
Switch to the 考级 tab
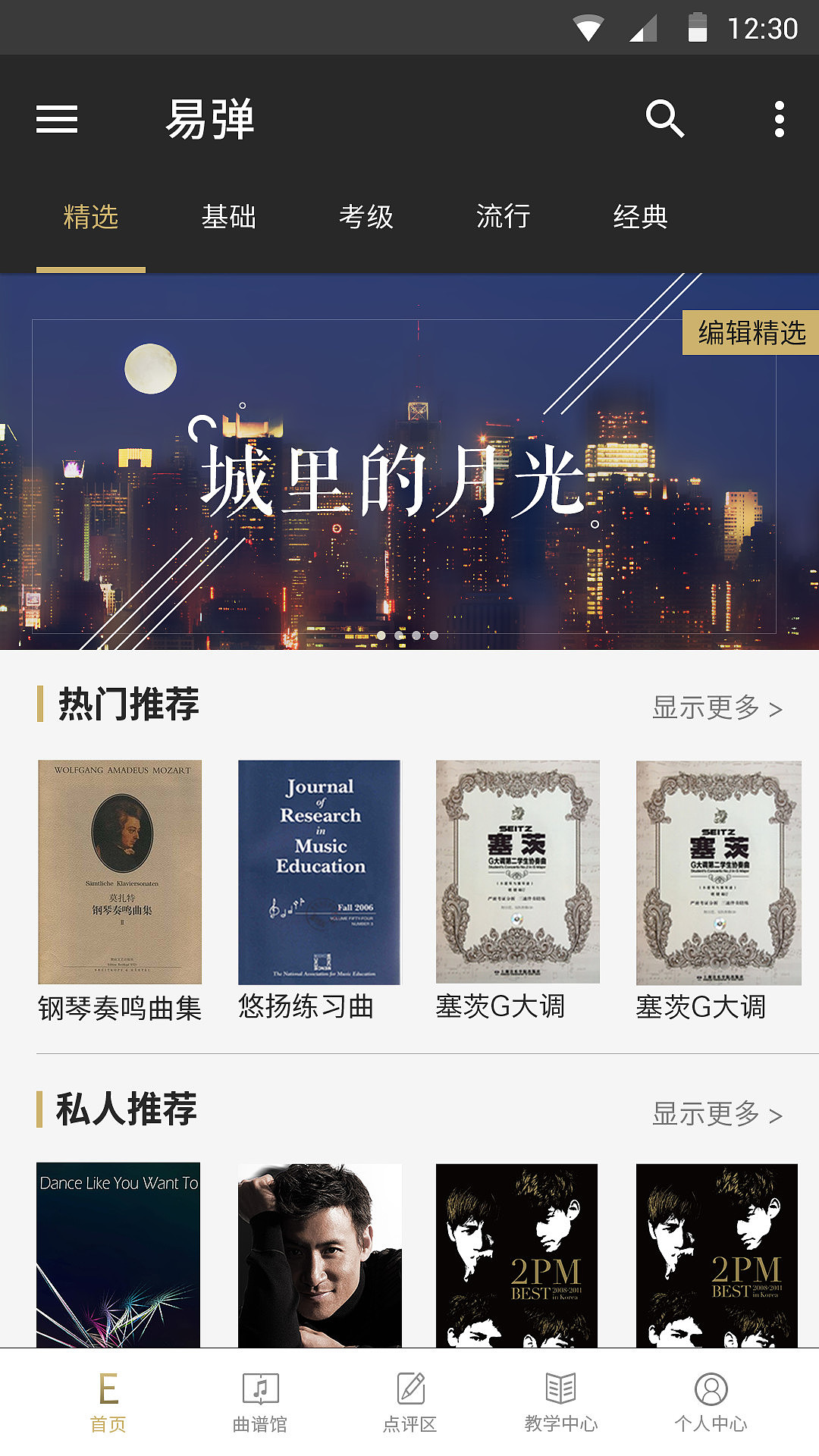click(366, 217)
